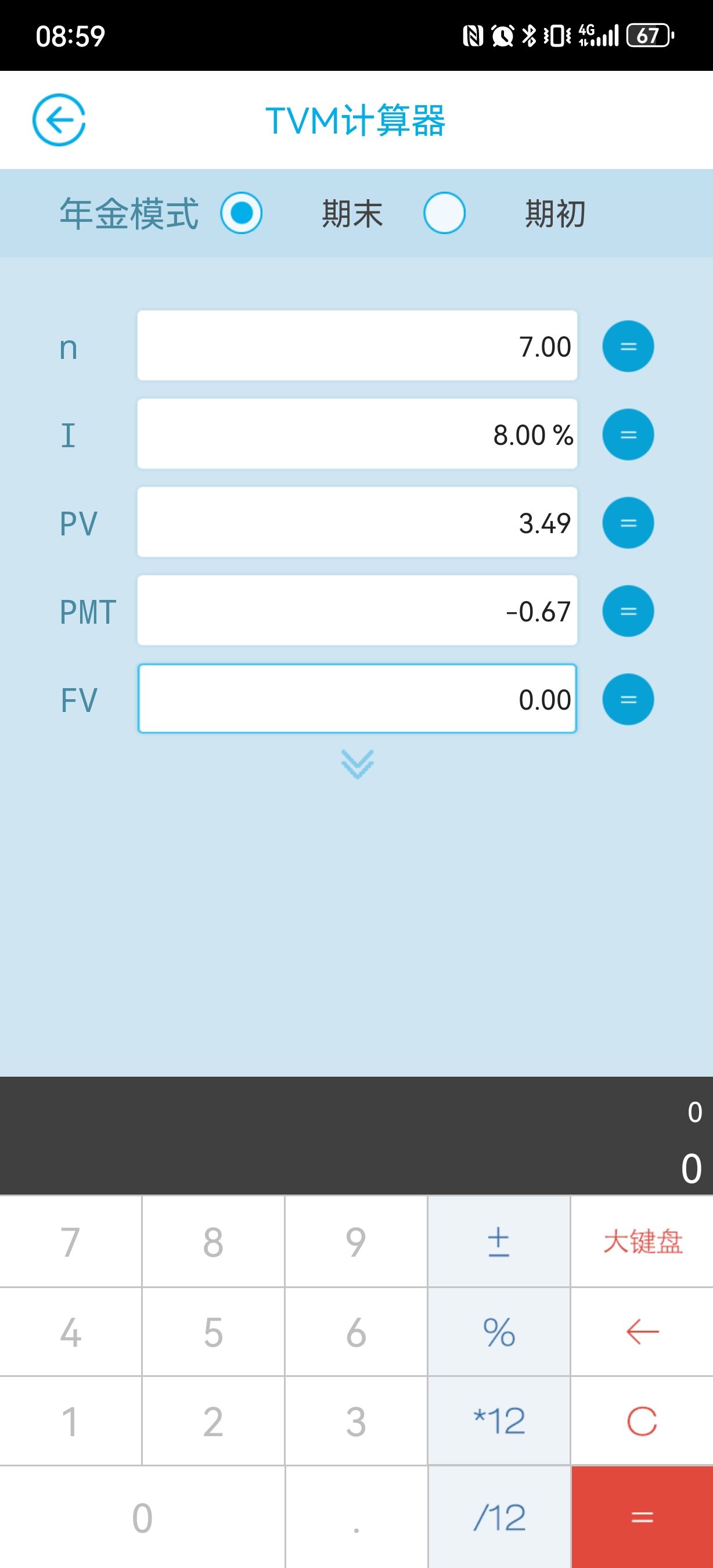The width and height of the screenshot is (713, 1568).
Task: Compute FV with its equals button
Action: [628, 699]
